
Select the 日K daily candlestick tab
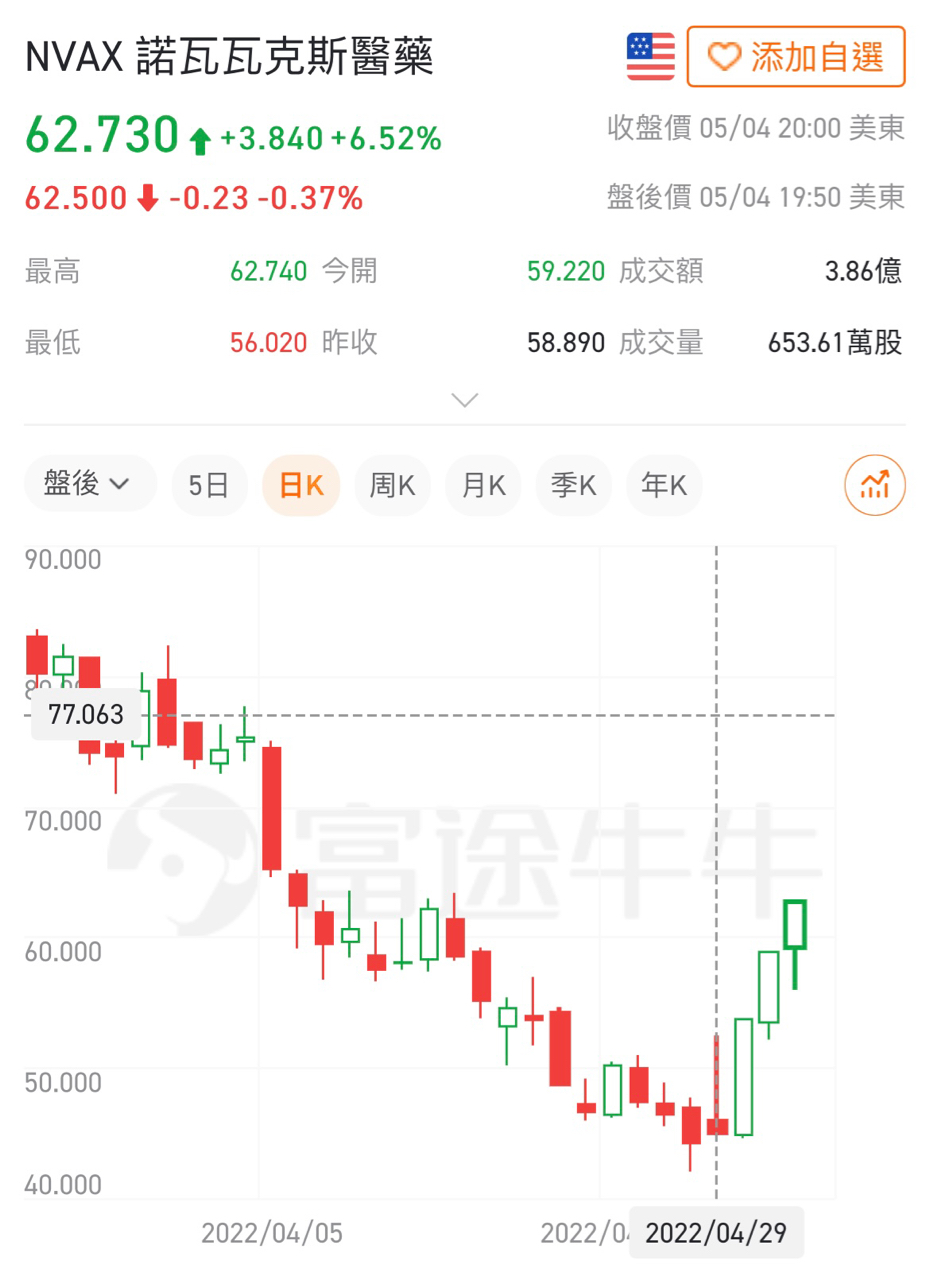(x=301, y=486)
